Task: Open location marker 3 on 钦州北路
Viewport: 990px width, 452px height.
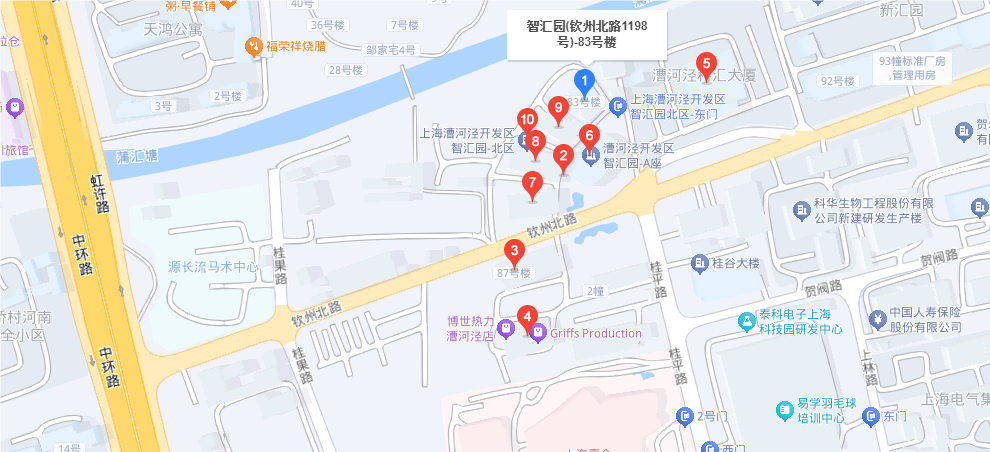Action: tap(514, 252)
